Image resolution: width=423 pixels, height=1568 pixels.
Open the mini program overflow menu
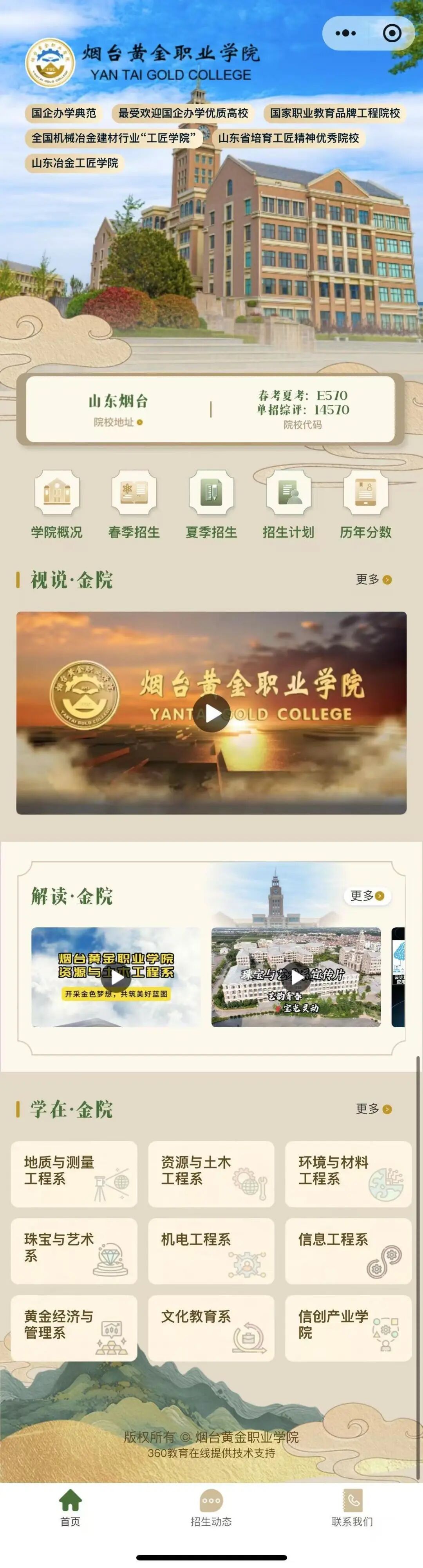click(x=346, y=33)
